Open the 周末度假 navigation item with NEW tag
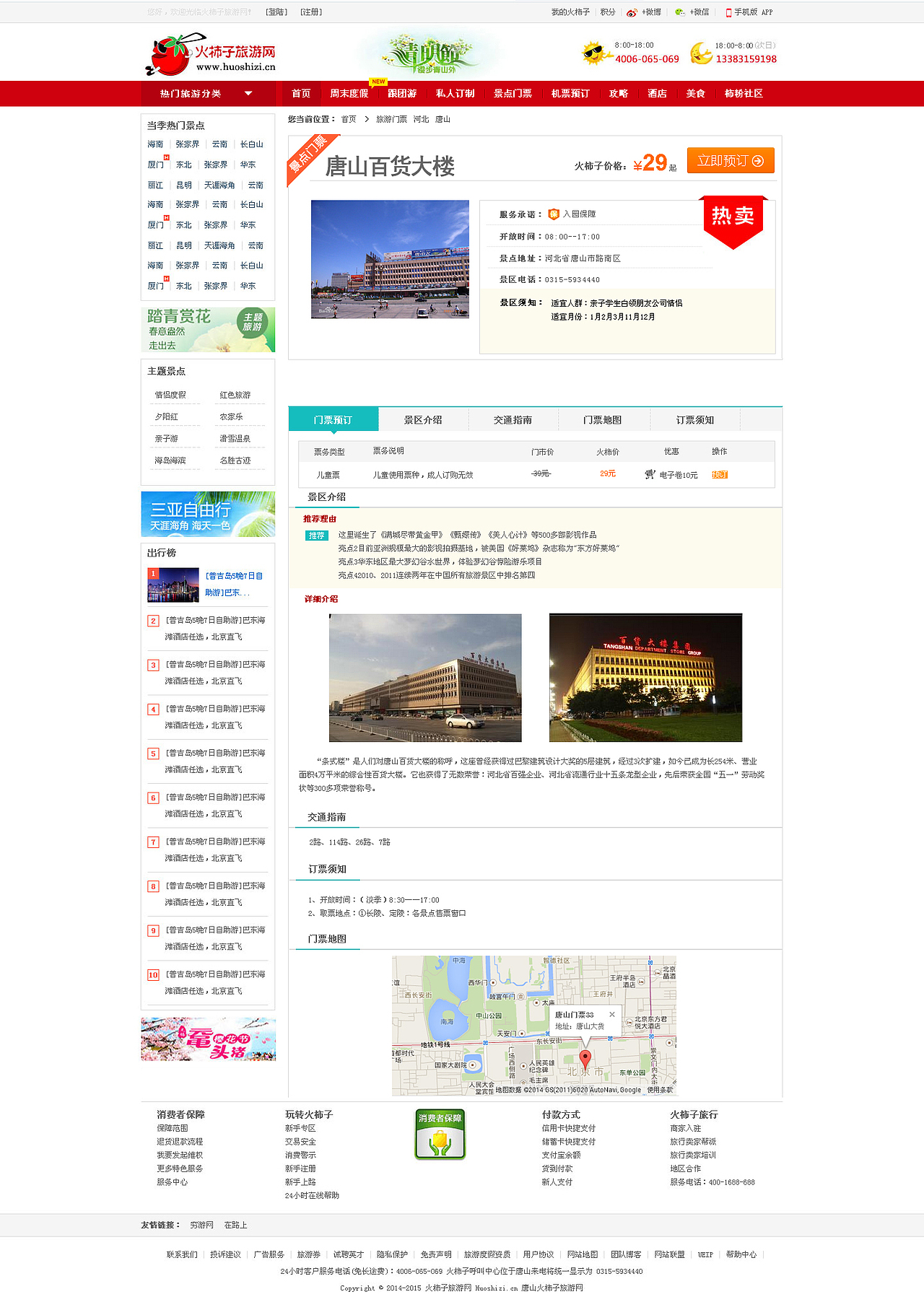This screenshot has height=1315, width=924. pos(349,93)
